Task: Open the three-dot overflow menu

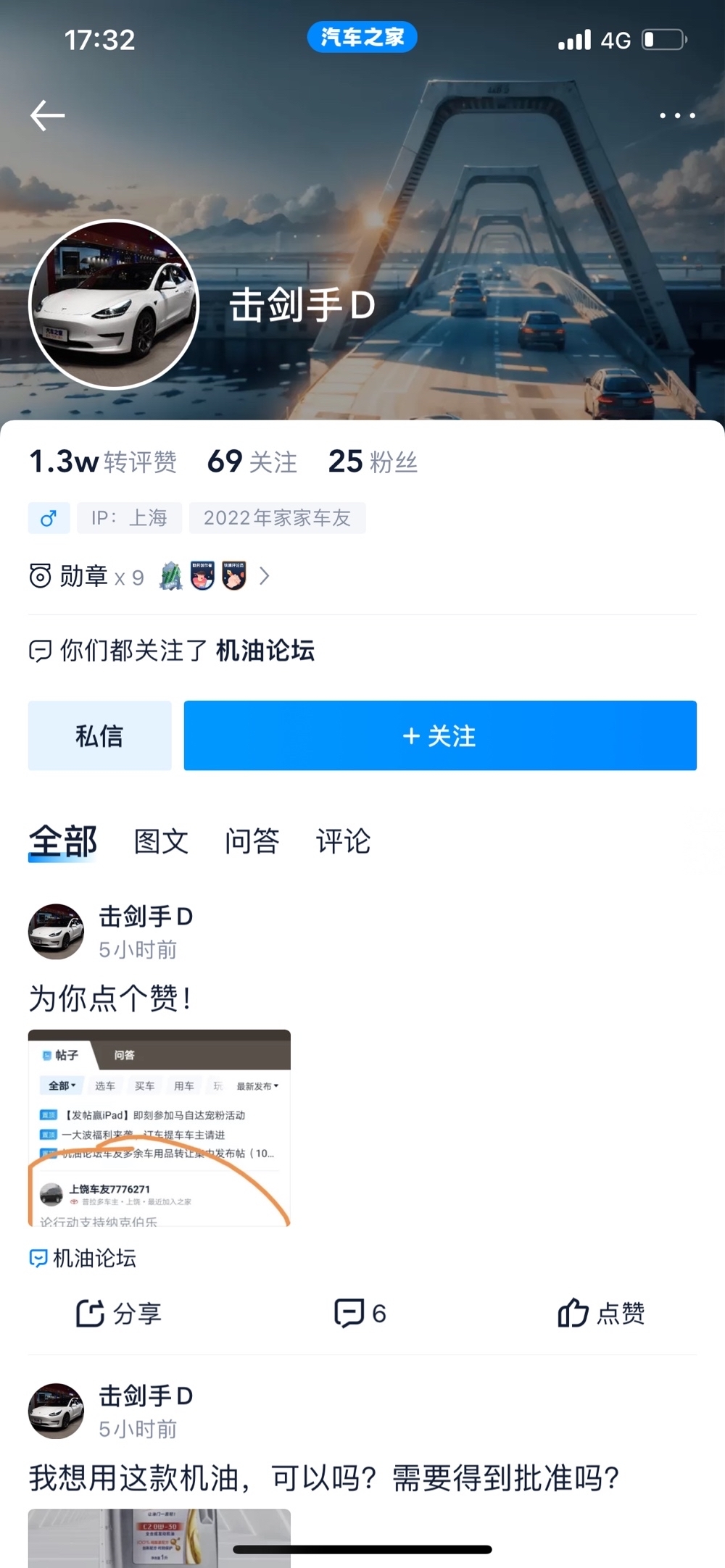Action: pyautogui.click(x=677, y=115)
